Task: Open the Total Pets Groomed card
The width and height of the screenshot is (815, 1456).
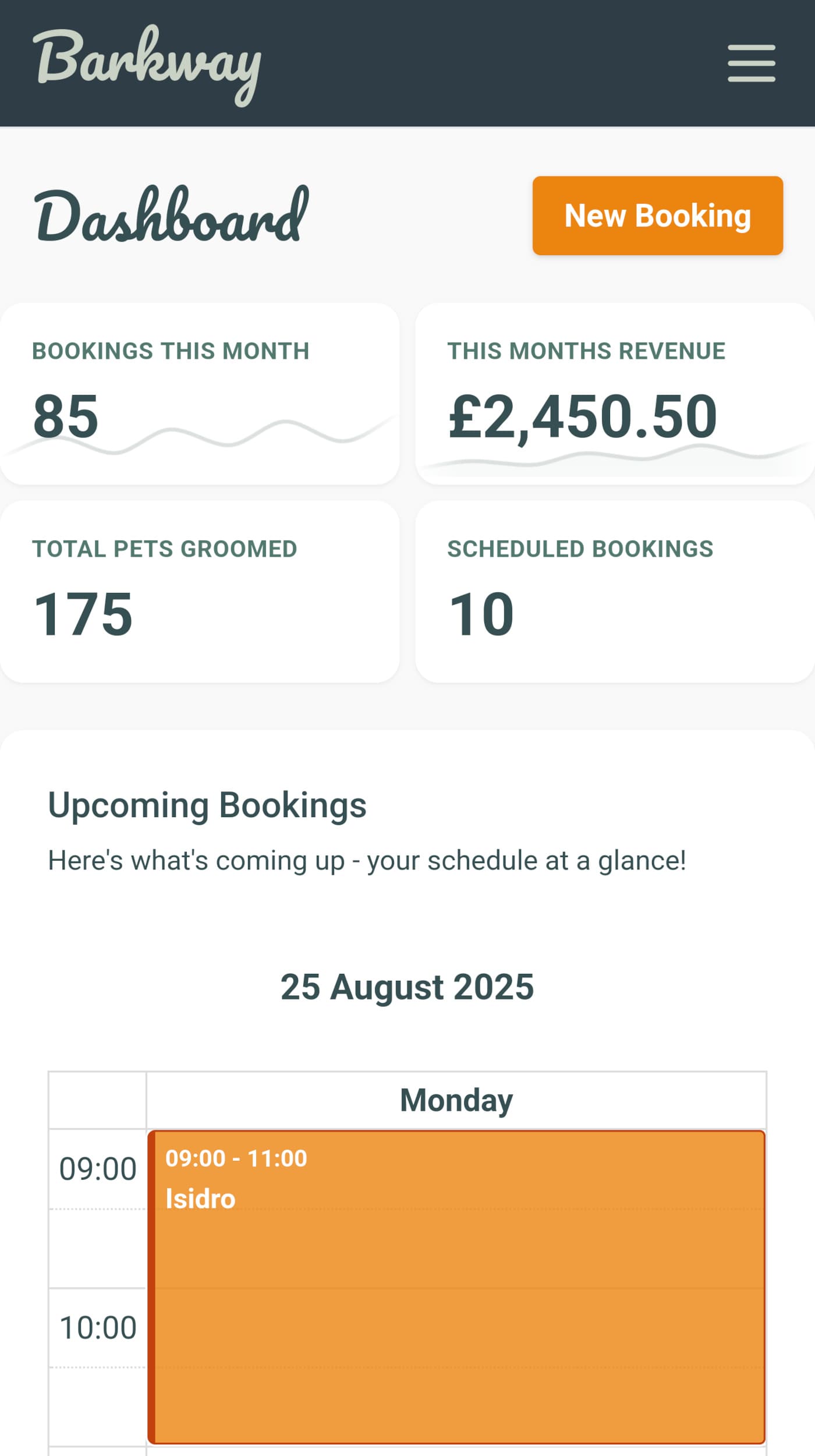Action: pos(201,594)
